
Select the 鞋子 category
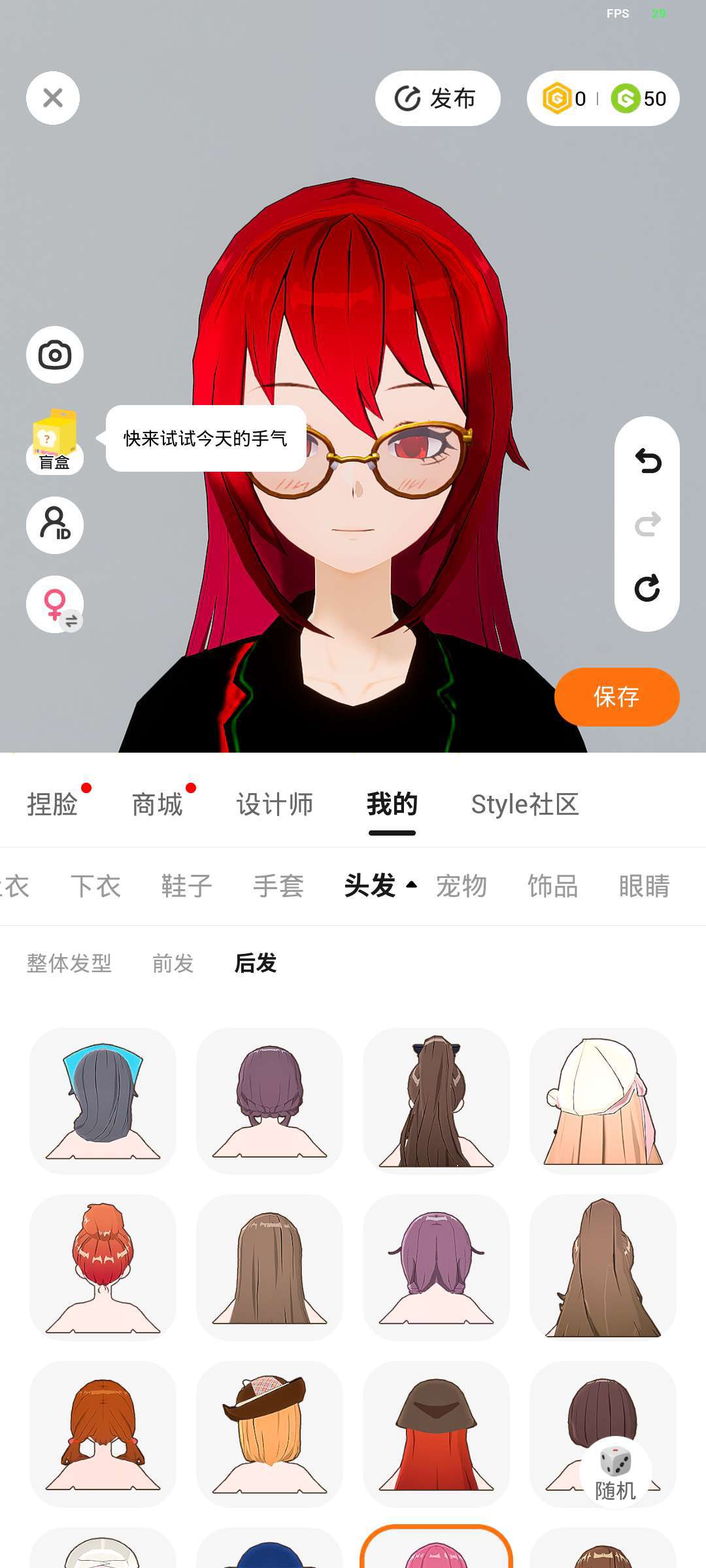(187, 886)
